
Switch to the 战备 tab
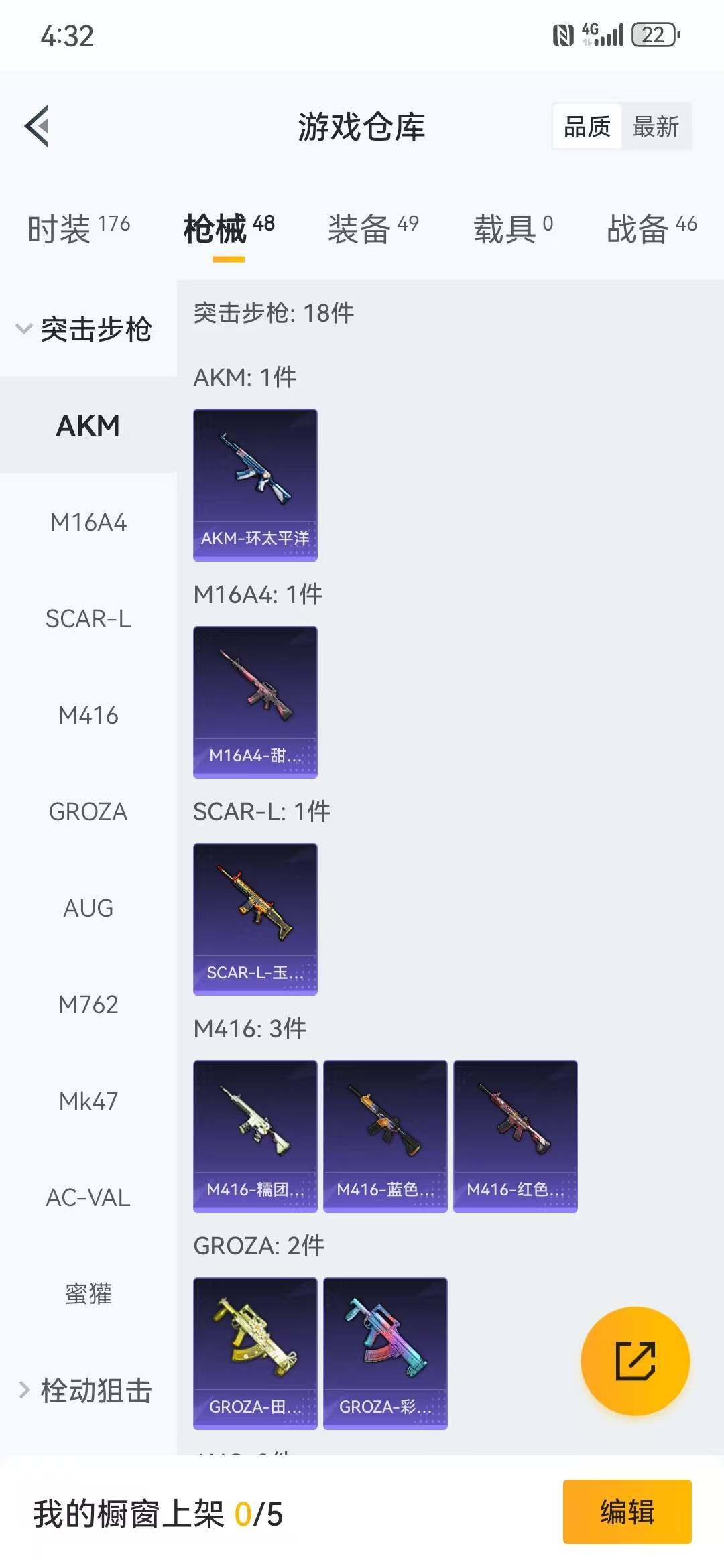651,229
